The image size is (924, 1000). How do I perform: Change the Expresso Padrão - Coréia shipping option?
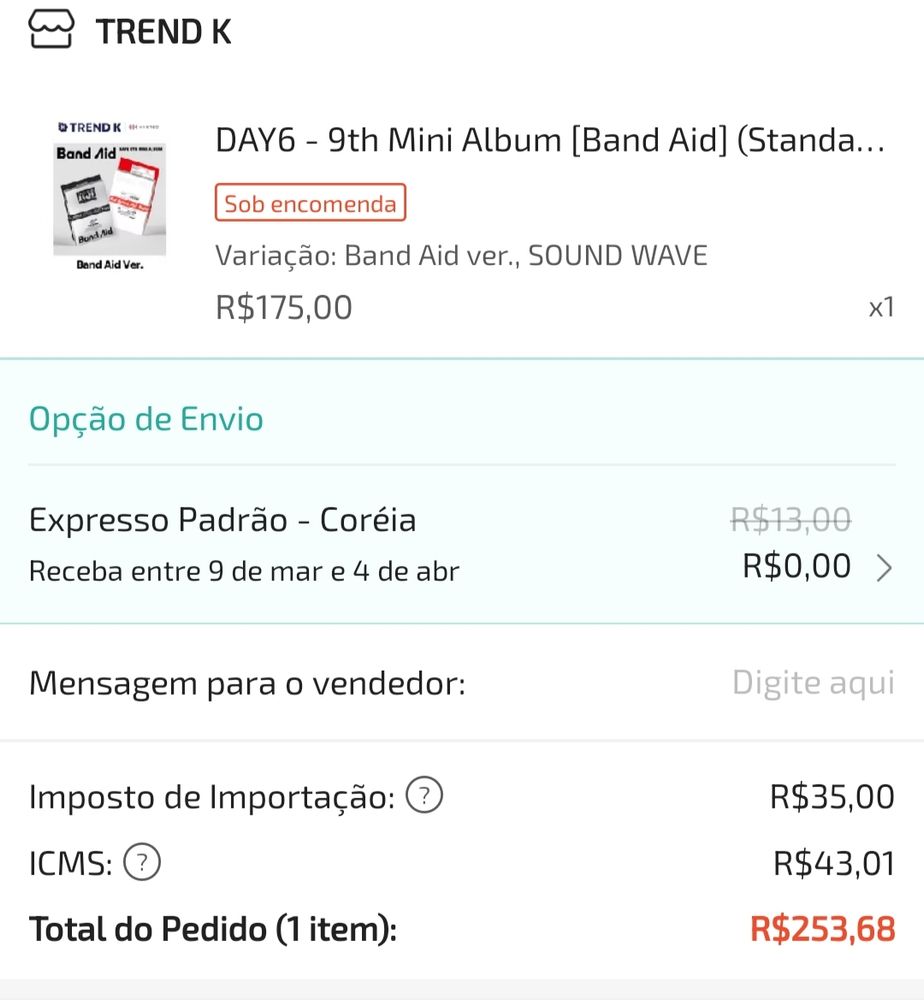[x=883, y=568]
